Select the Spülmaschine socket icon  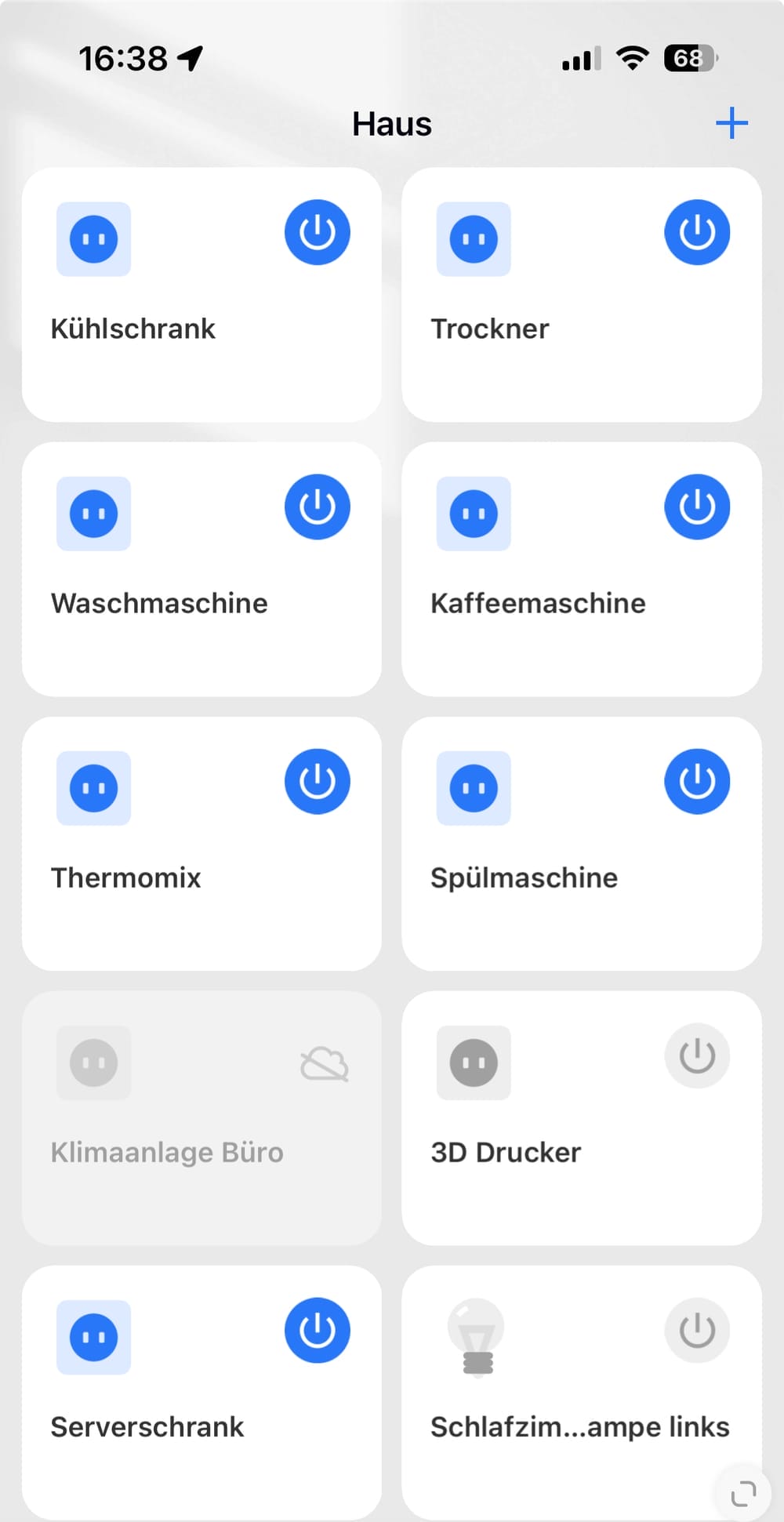click(474, 789)
